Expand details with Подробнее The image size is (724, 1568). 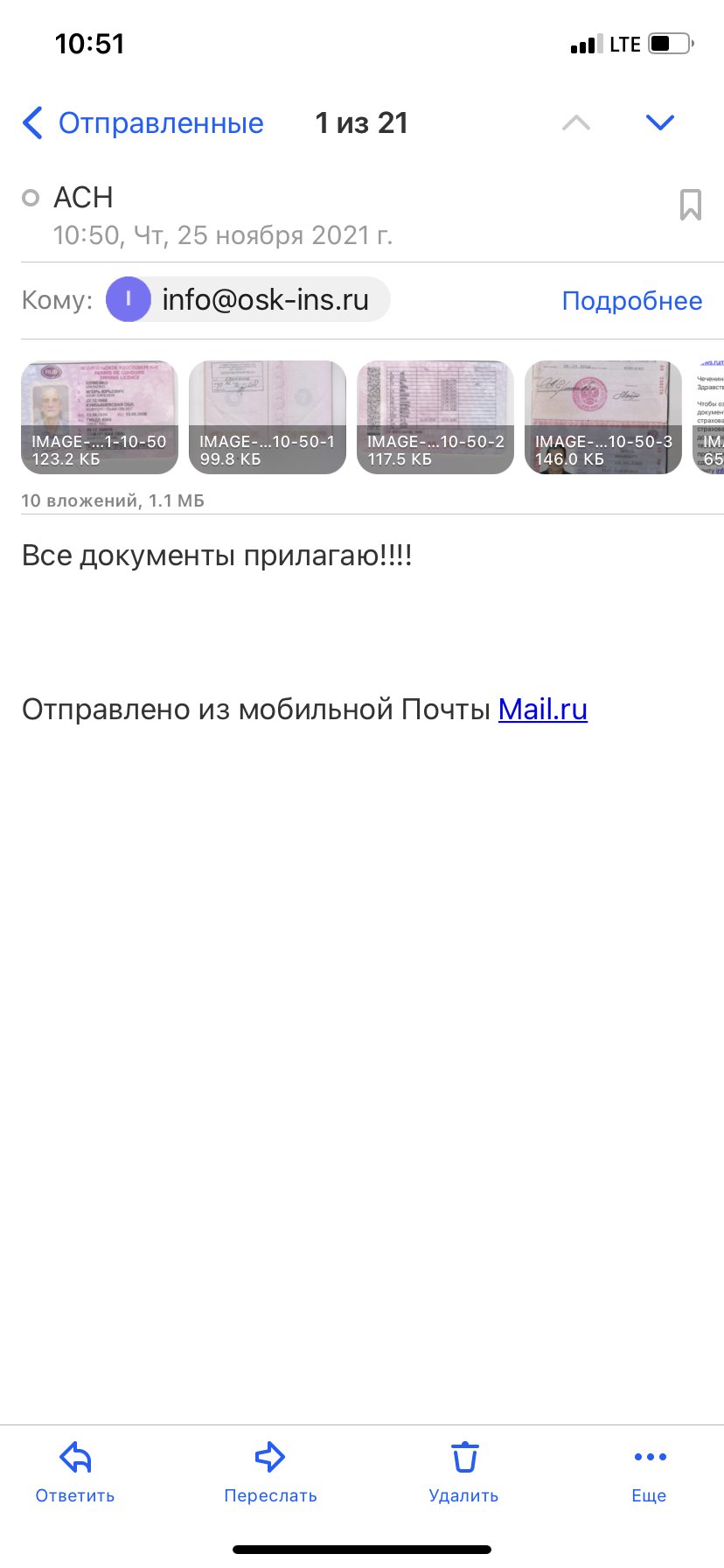click(632, 300)
